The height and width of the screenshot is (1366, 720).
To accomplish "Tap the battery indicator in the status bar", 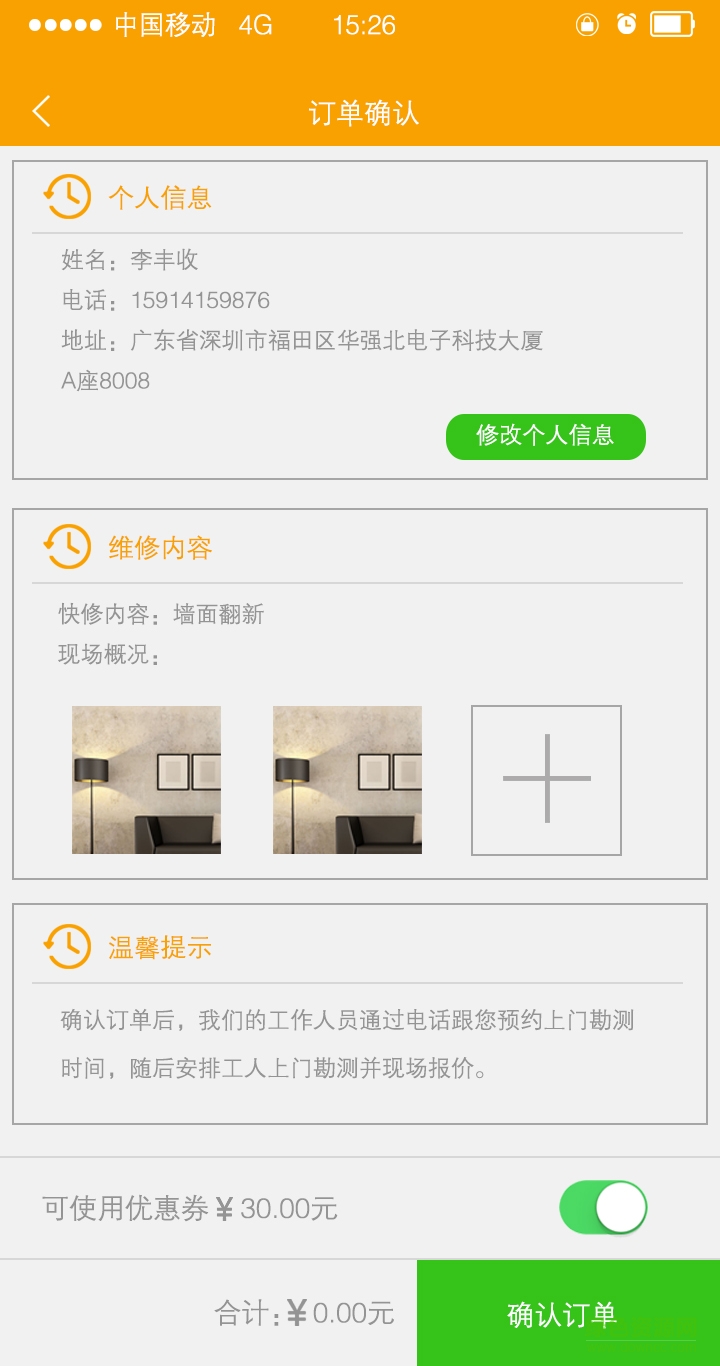I will pyautogui.click(x=673, y=25).
